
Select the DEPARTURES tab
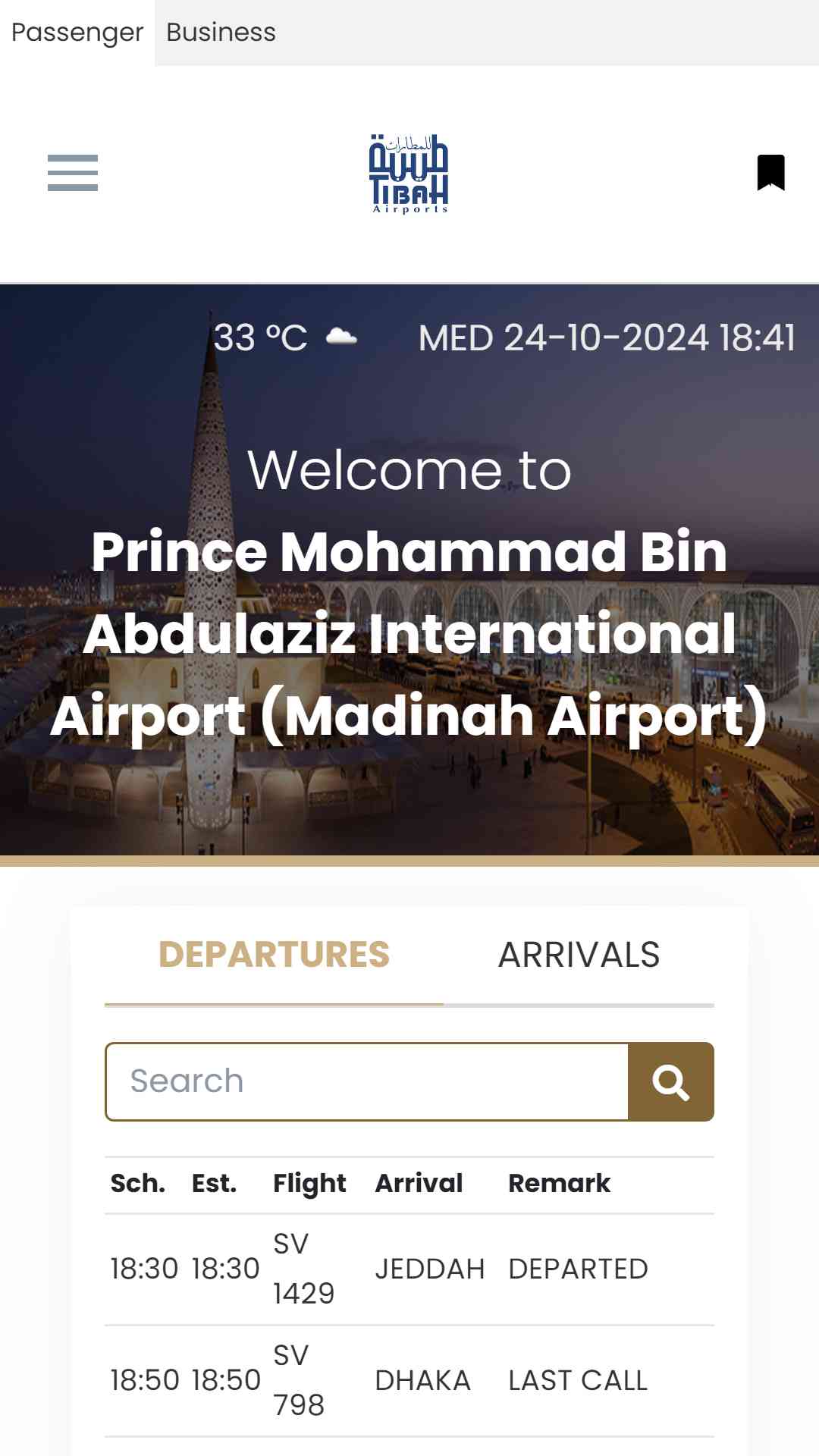(x=274, y=955)
